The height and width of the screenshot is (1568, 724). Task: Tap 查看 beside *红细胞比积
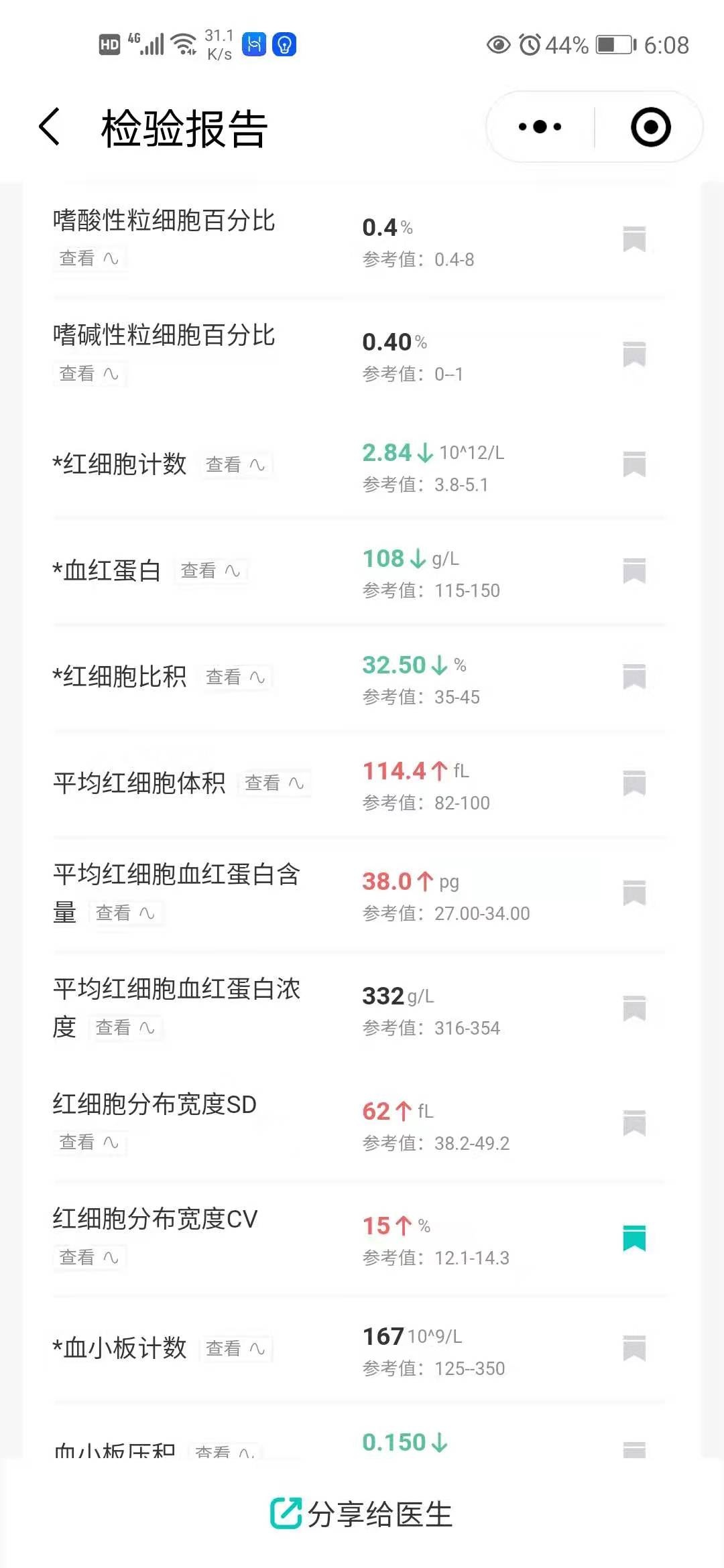coord(235,677)
